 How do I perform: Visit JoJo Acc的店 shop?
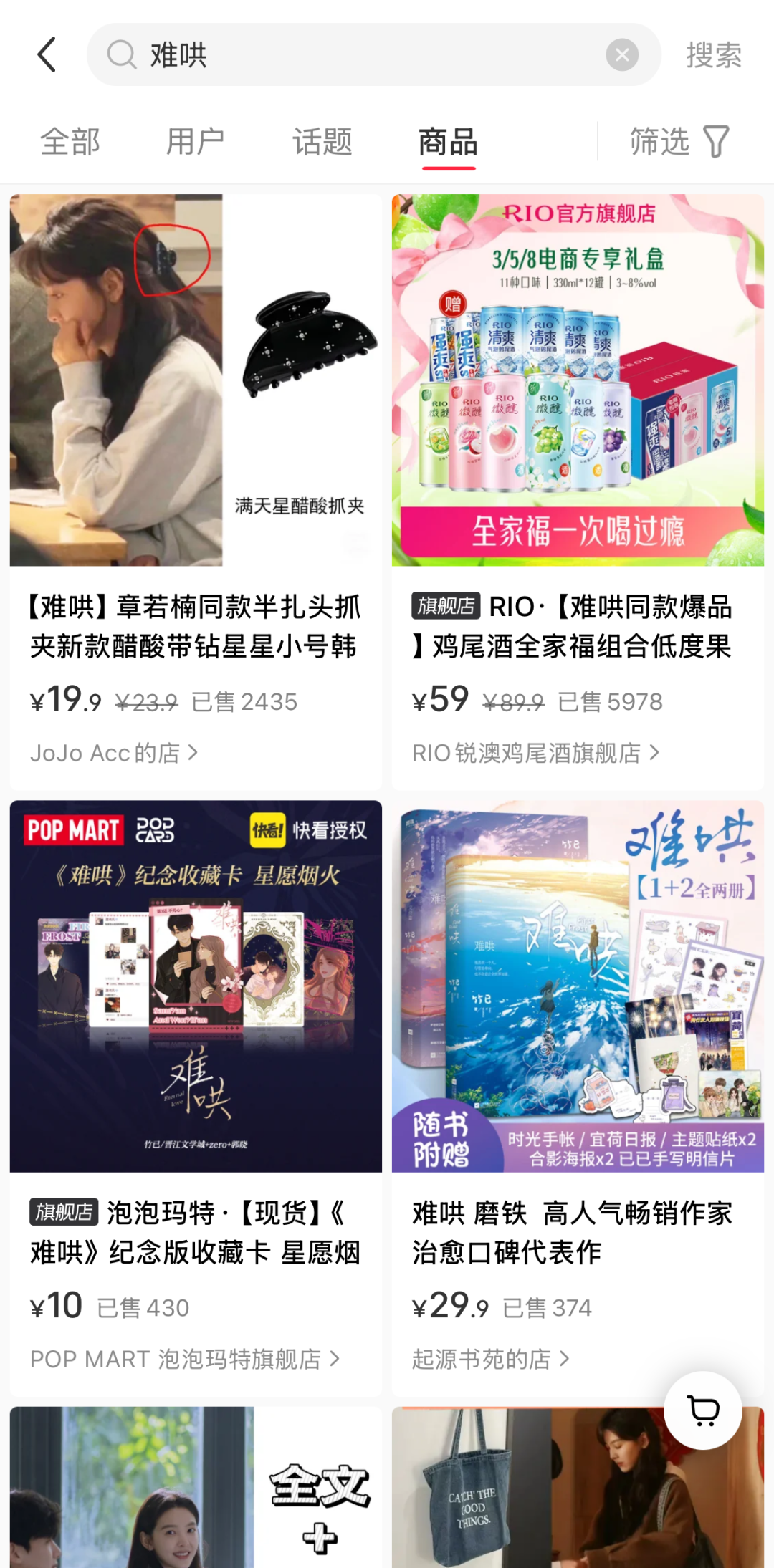[113, 753]
